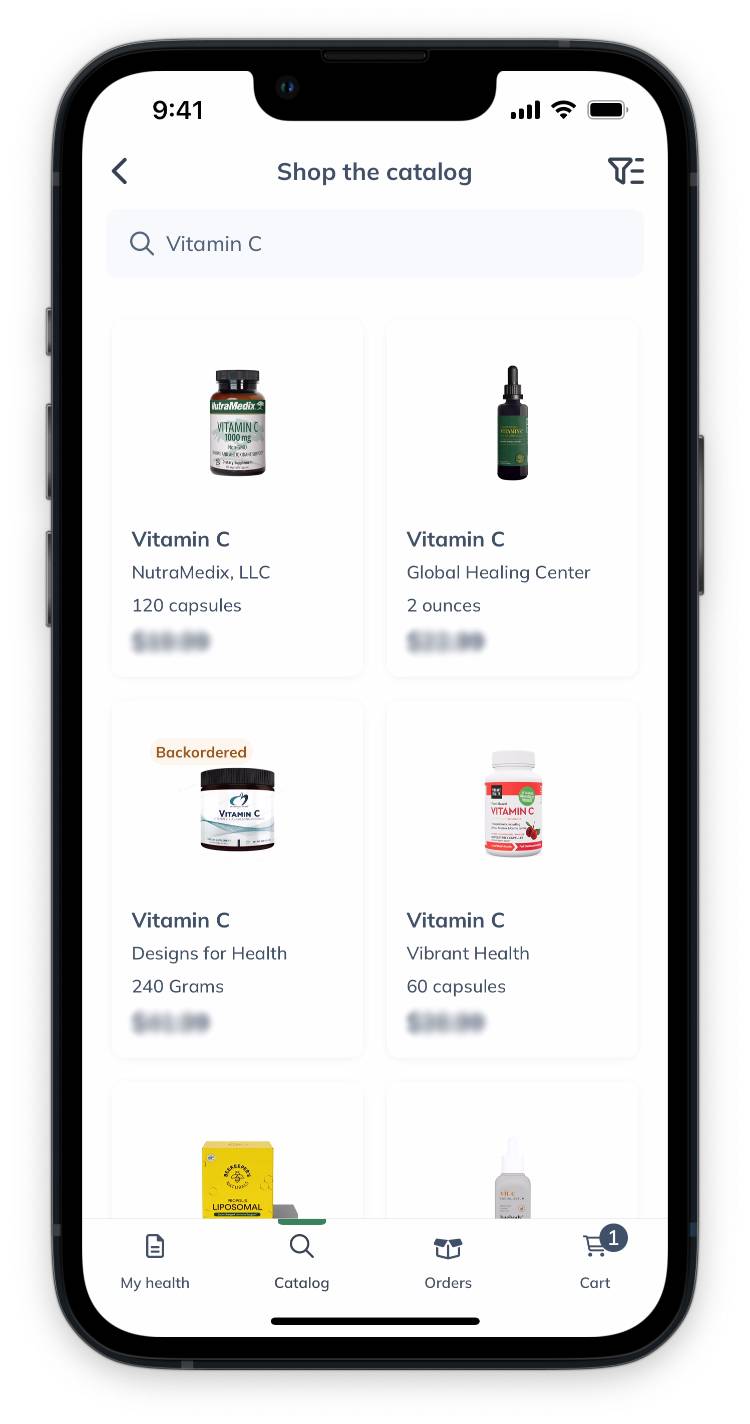Screen dimensions: 750x1424
Task: Go back using the arrow icon
Action: pos(120,172)
